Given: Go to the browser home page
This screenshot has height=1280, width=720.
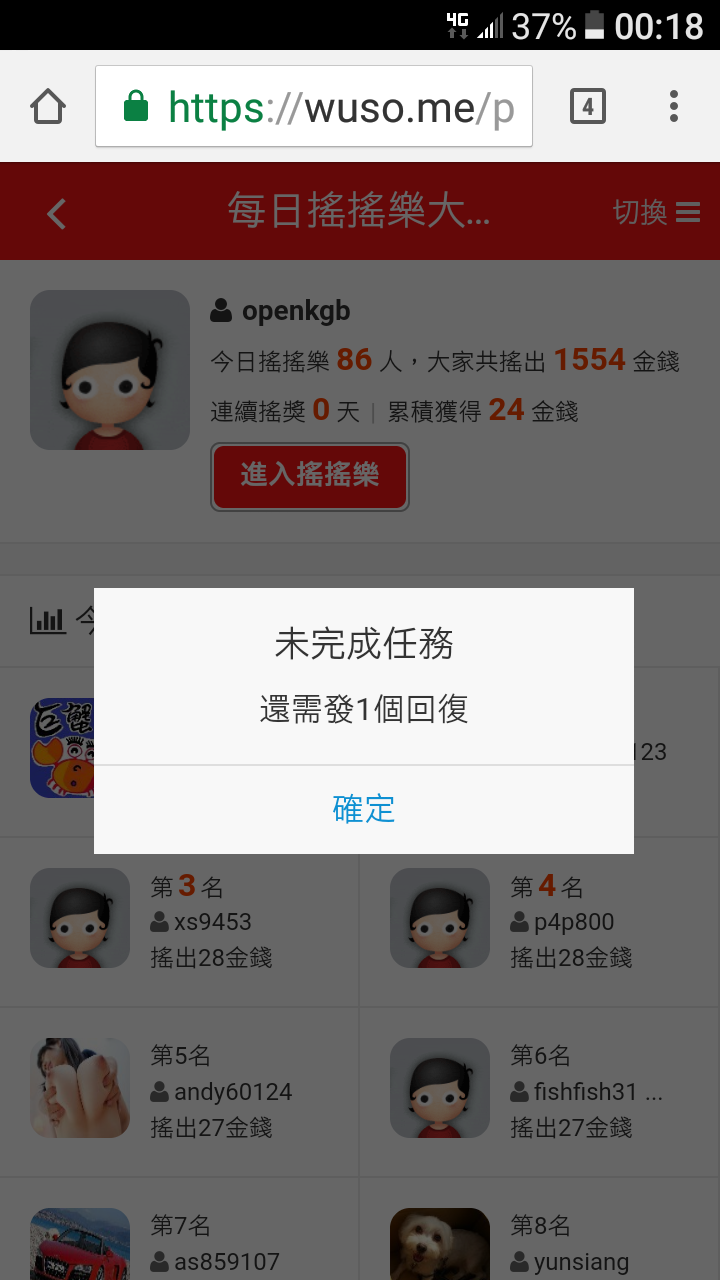Looking at the screenshot, I should [x=48, y=106].
